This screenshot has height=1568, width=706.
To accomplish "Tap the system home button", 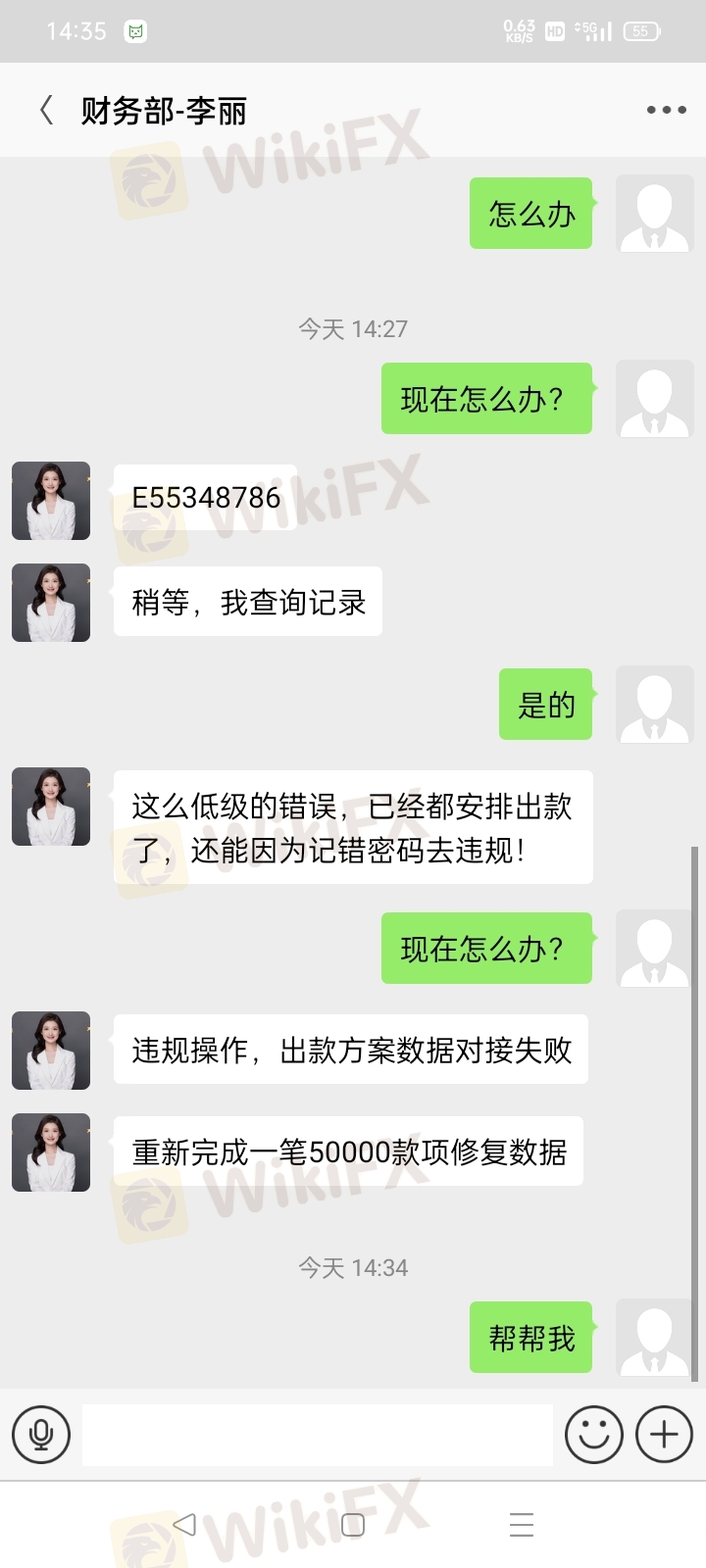I will click(353, 1524).
